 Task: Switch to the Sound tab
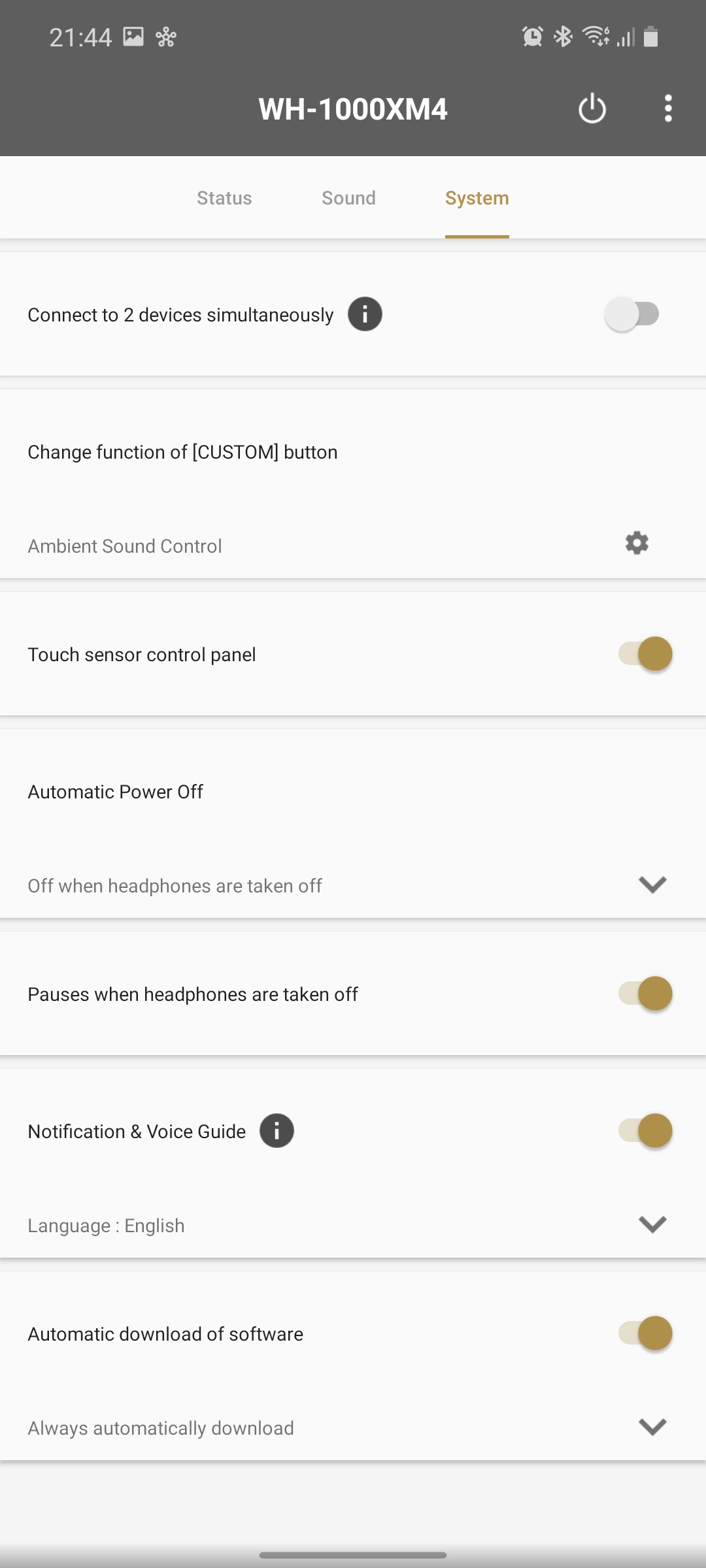click(348, 198)
